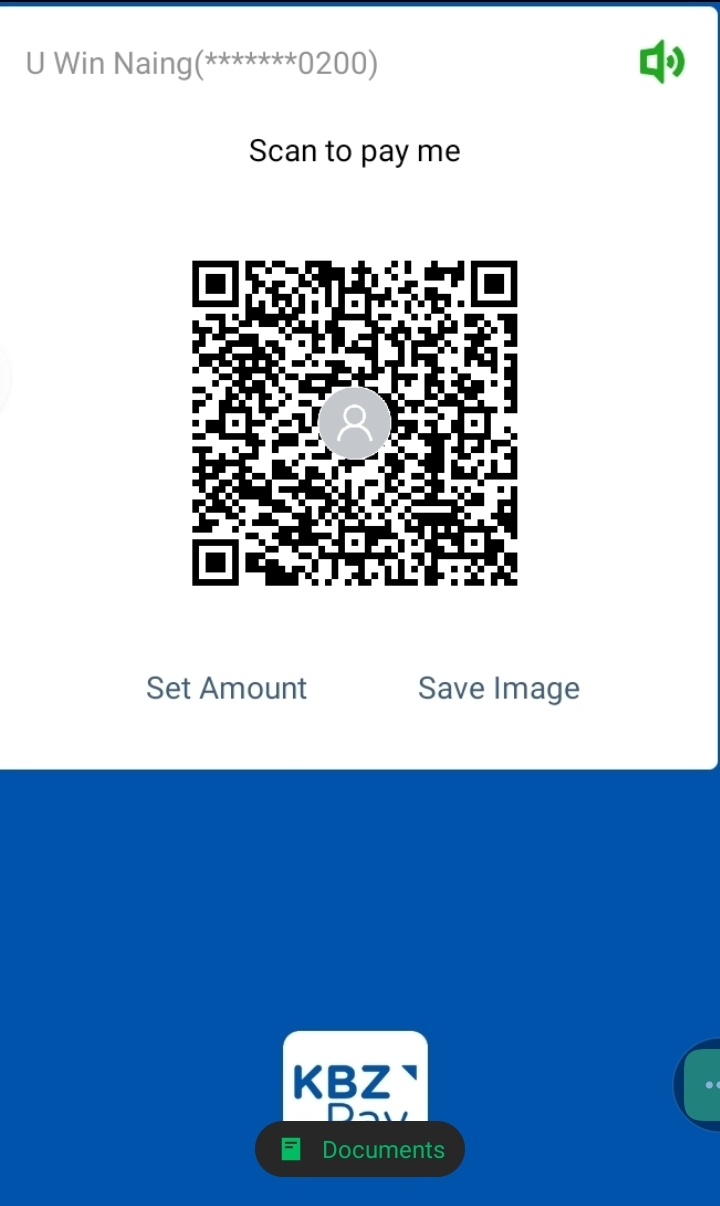The width and height of the screenshot is (720, 1206).
Task: Toggle the speaker sound icon
Action: click(661, 63)
